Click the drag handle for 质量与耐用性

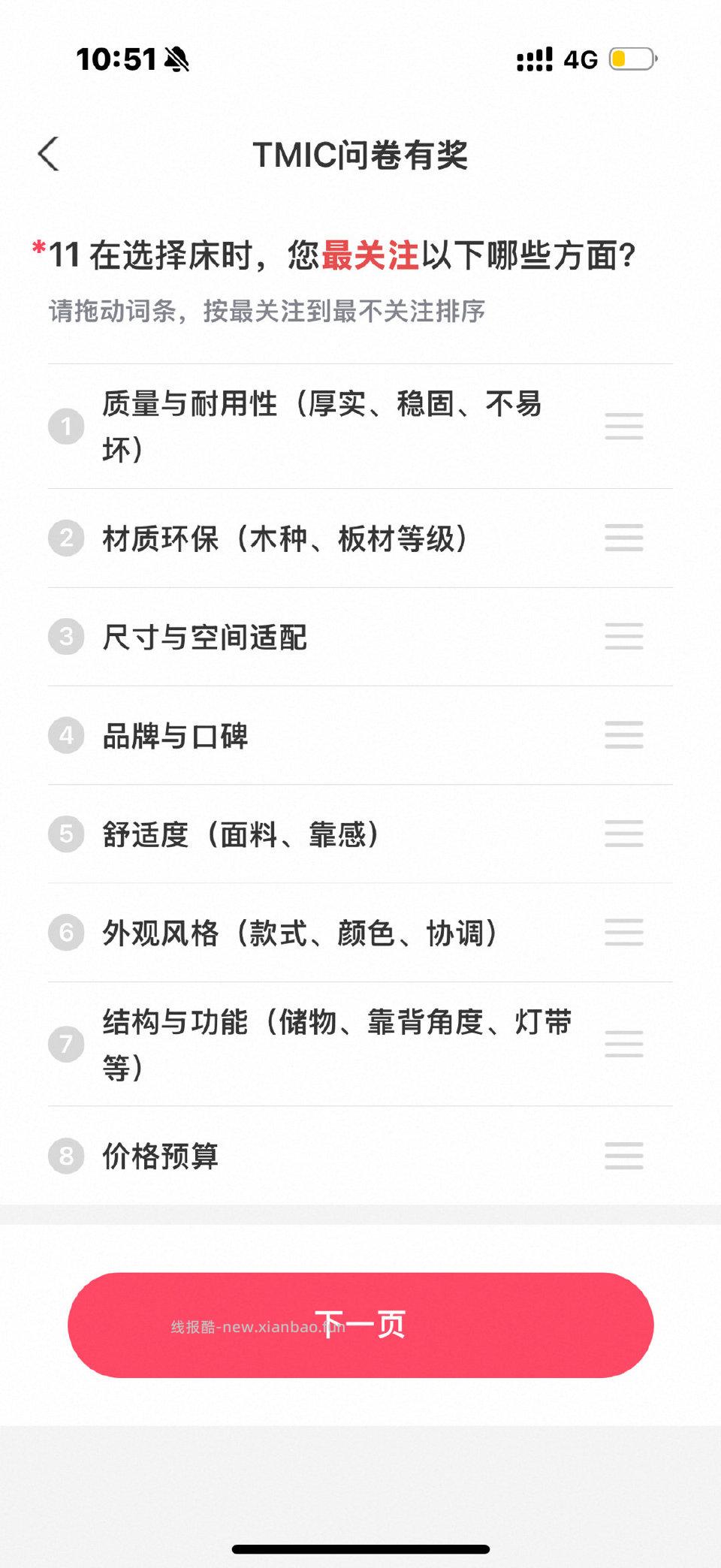pyautogui.click(x=623, y=427)
